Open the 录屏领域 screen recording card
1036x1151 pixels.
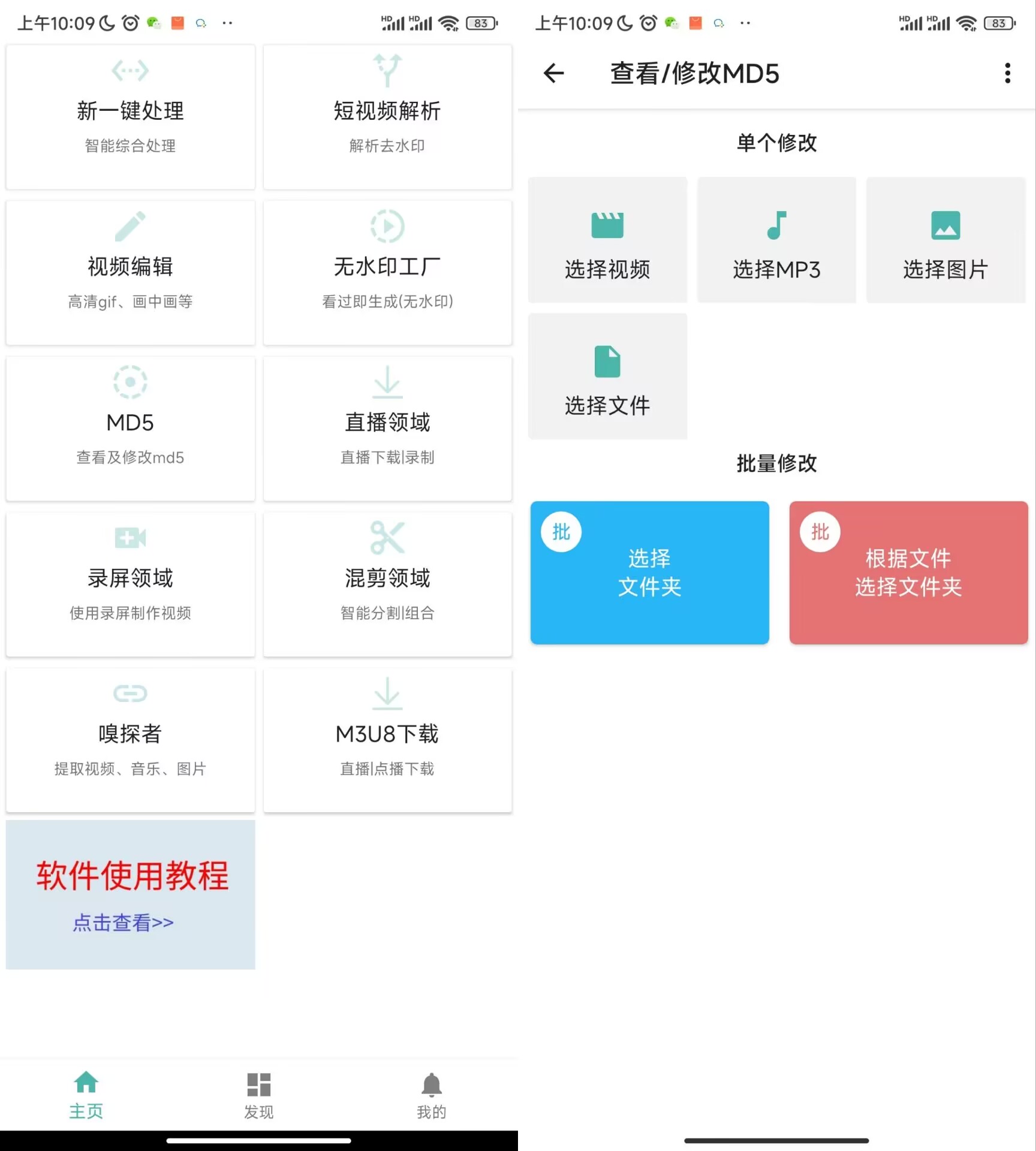pyautogui.click(x=130, y=584)
